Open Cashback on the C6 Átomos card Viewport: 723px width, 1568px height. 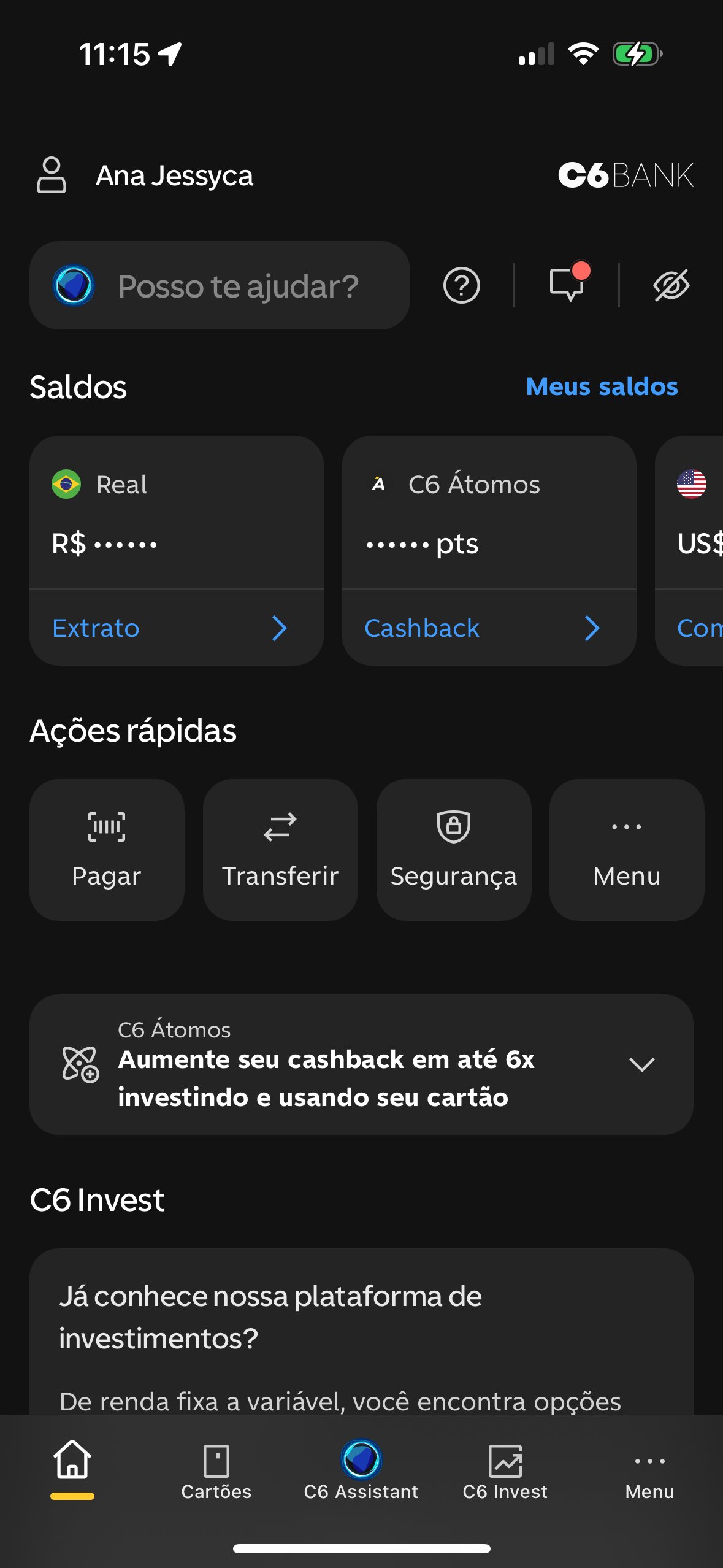coord(489,628)
